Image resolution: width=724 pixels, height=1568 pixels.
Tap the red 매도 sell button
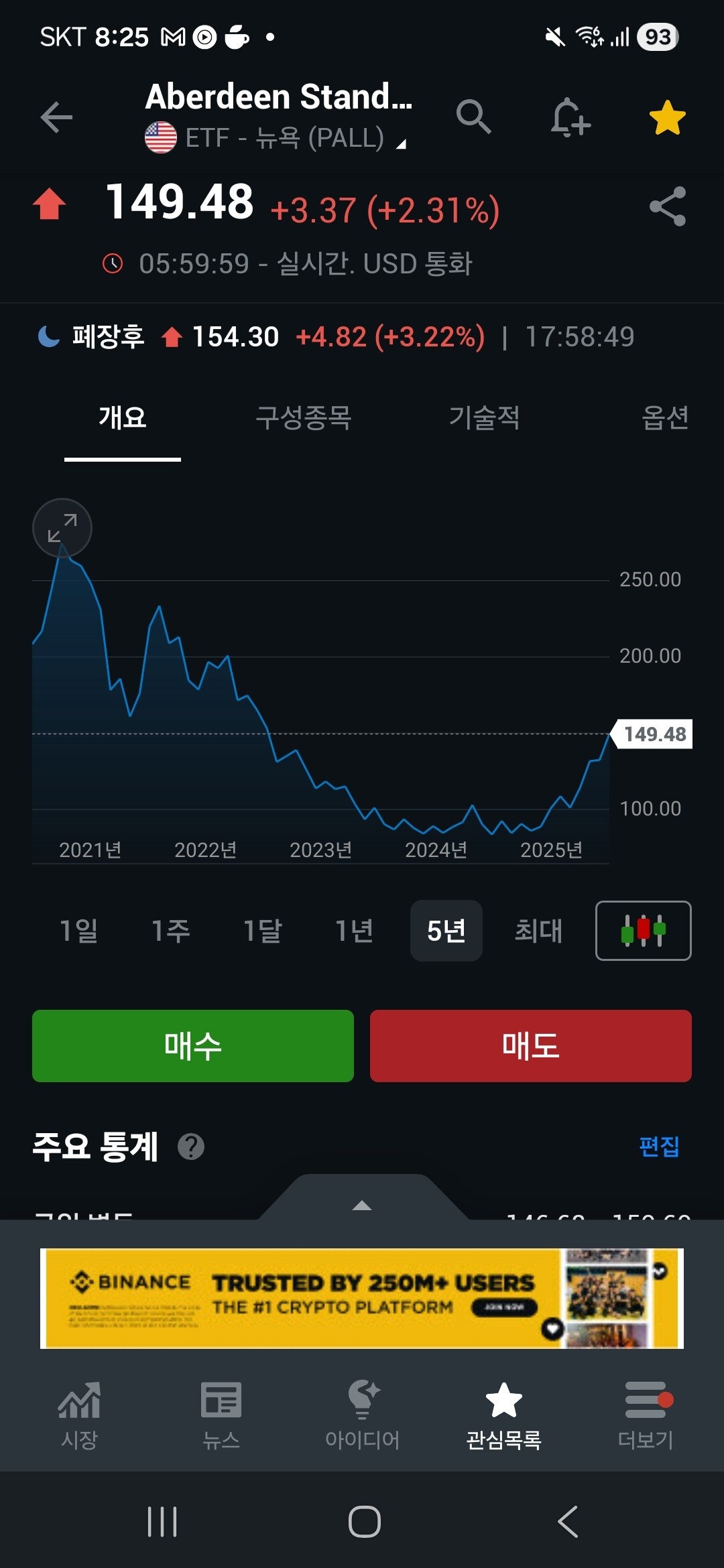click(x=530, y=1046)
